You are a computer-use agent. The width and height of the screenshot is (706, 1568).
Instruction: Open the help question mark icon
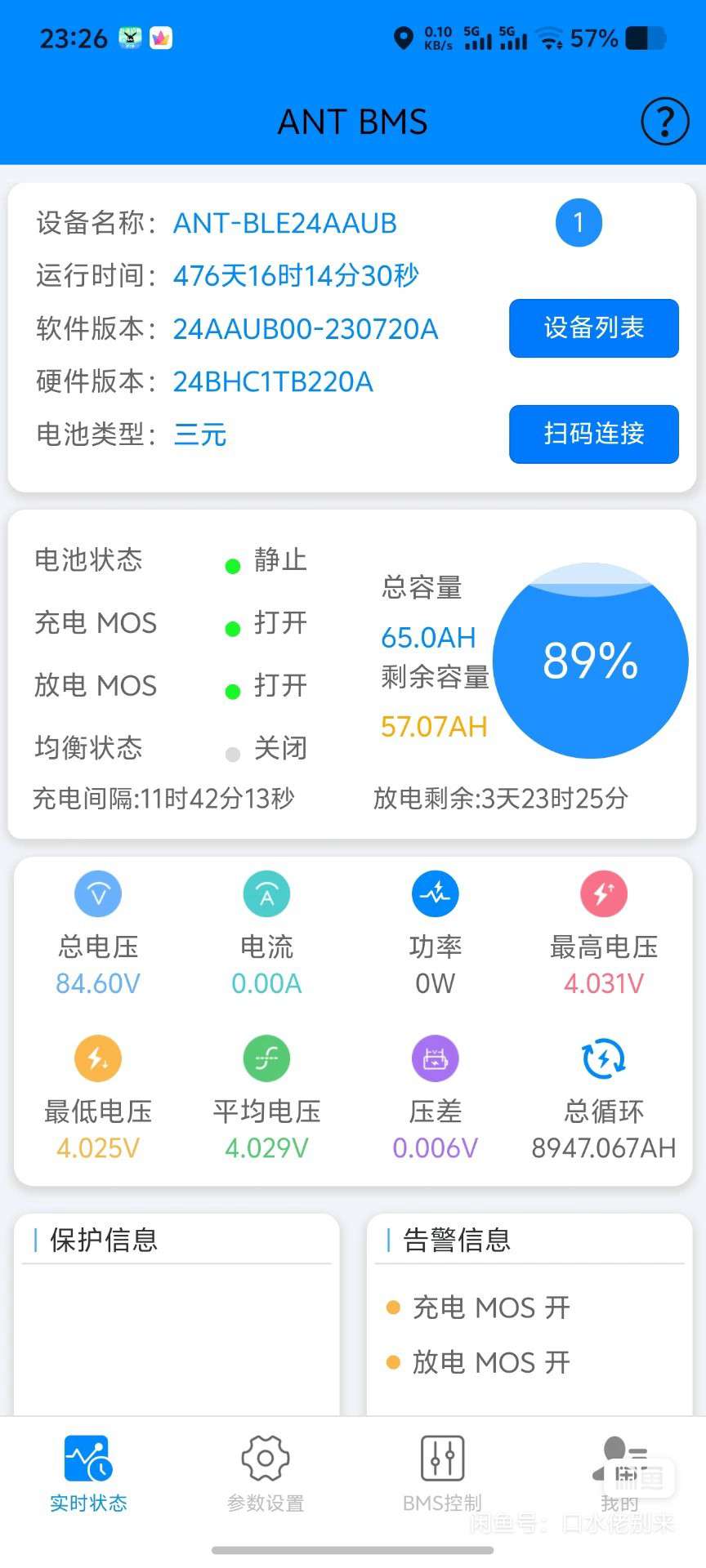[x=664, y=122]
